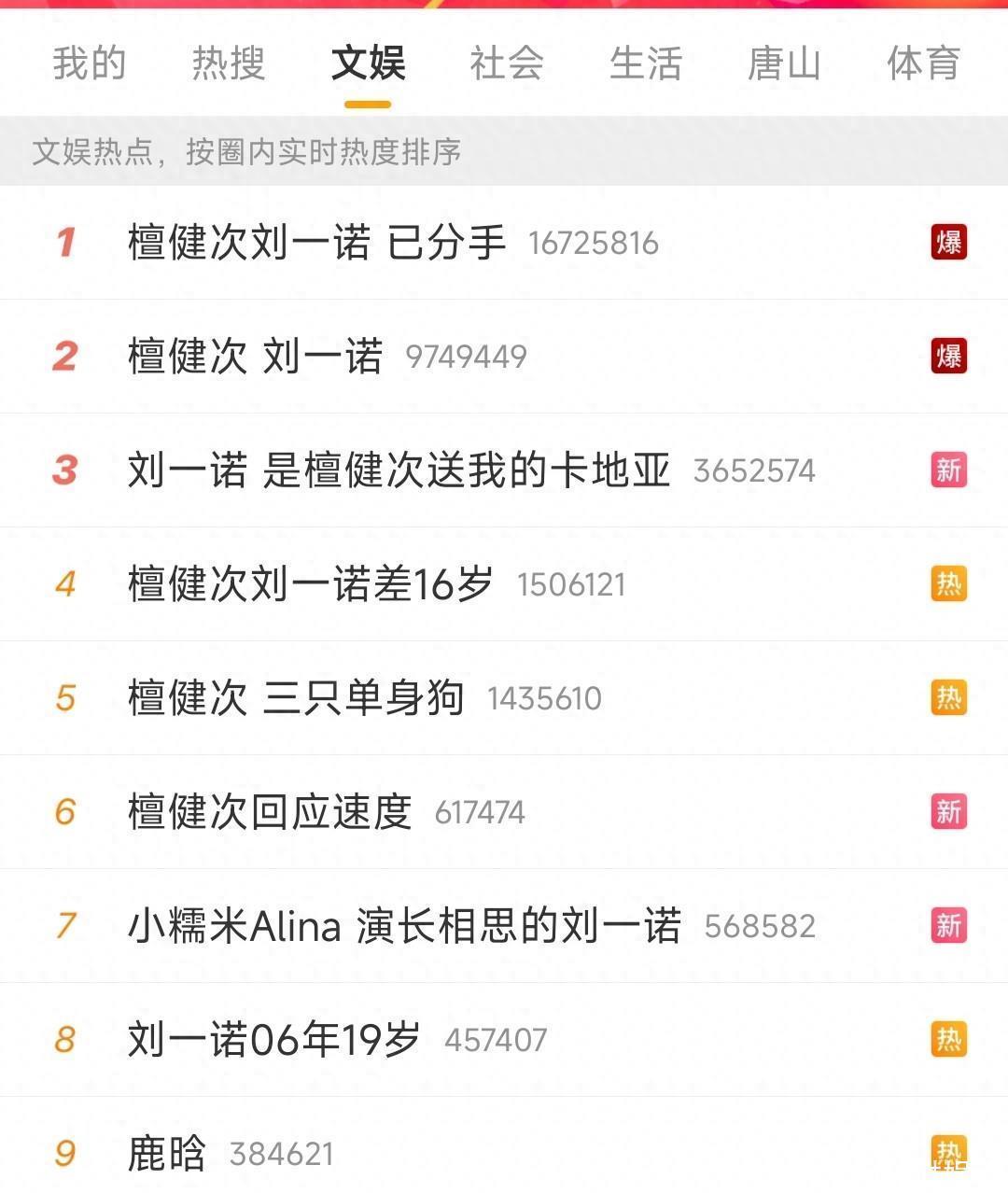Open topic 檀健次刘一诺 已分手
1008x1193 pixels.
317,243
